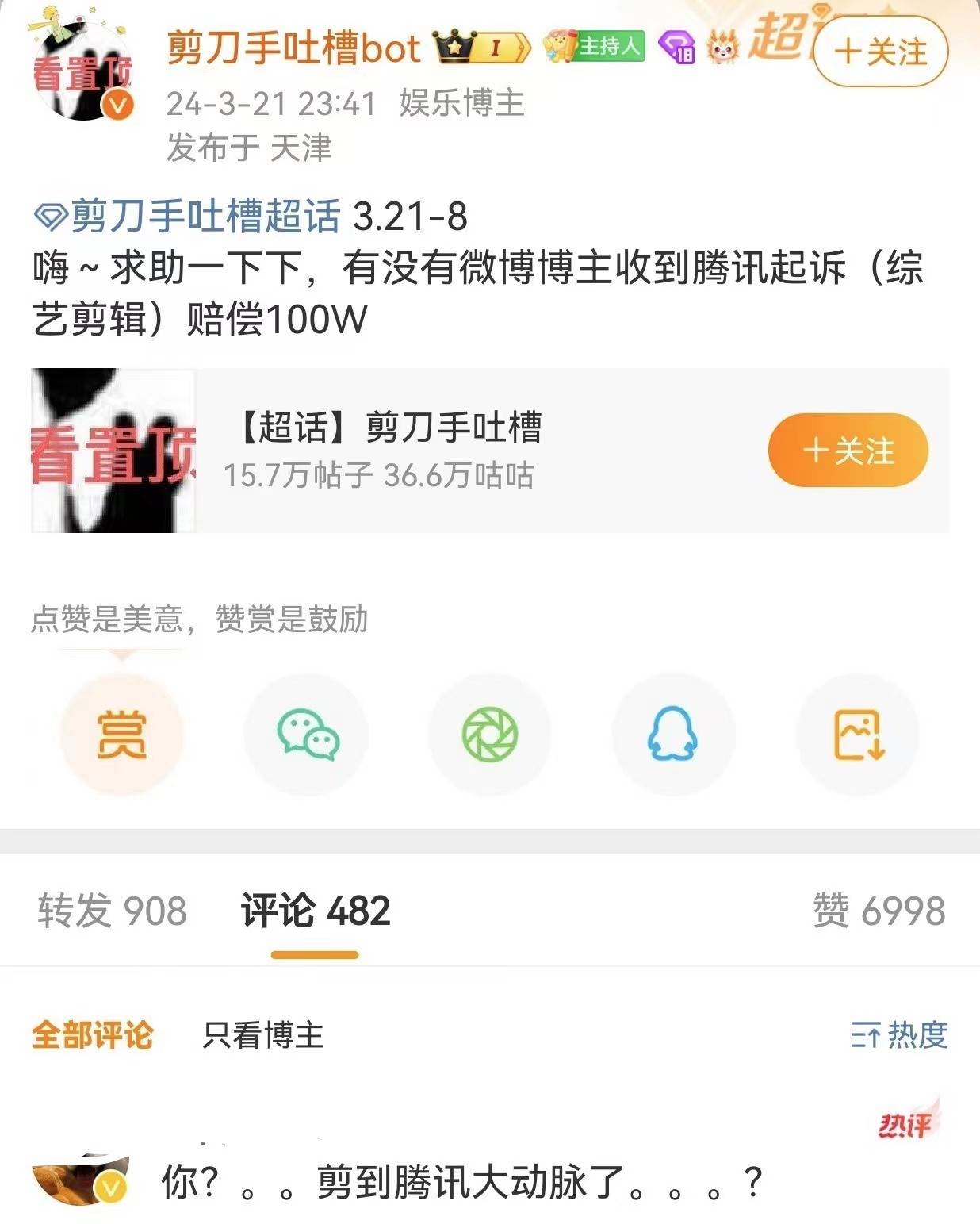Open 剪刀手吐槽bot's profile avatar

[82, 70]
